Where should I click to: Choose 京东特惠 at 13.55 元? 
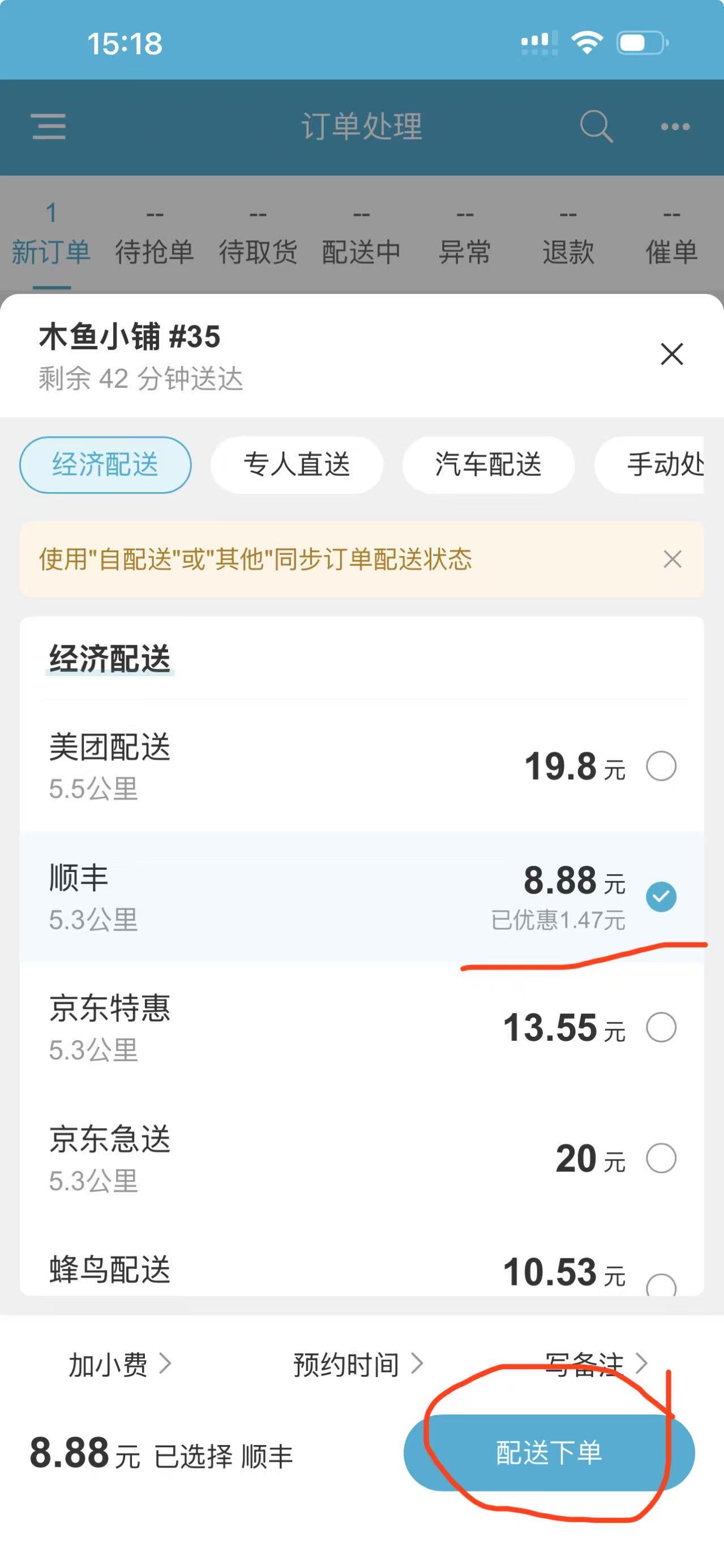coord(661,1027)
